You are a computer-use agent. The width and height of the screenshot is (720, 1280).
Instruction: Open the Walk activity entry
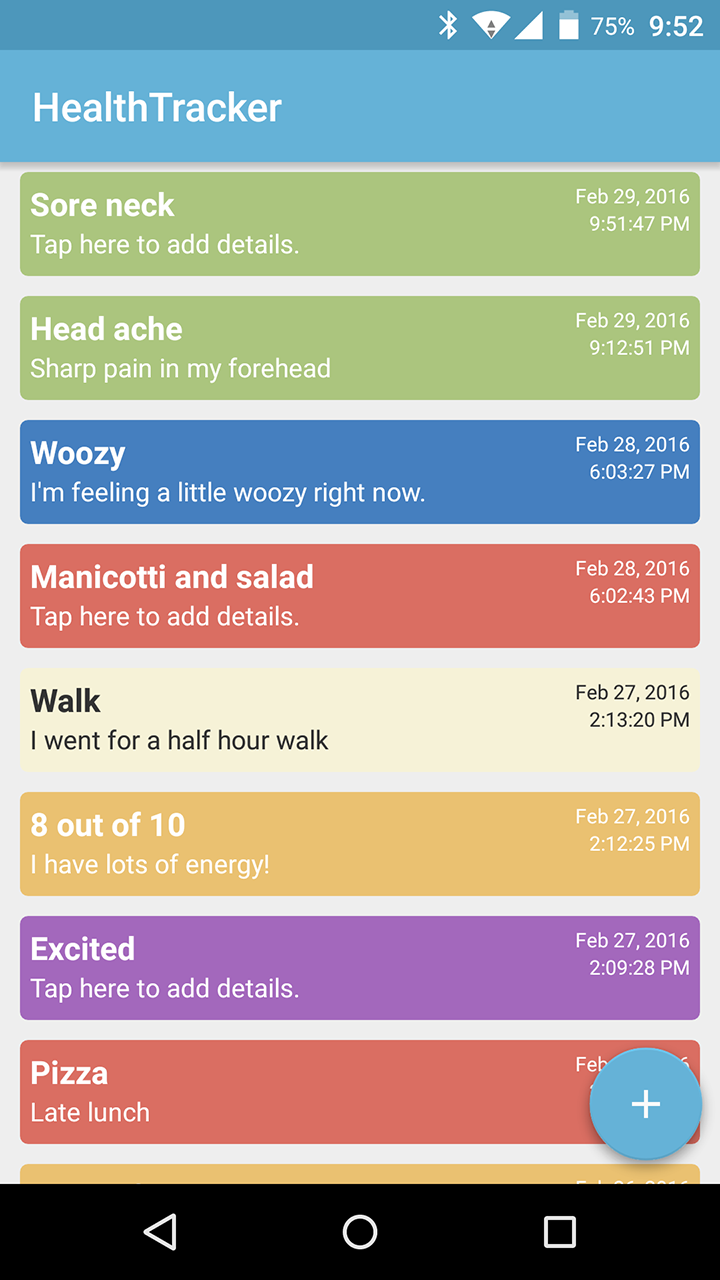point(300,720)
